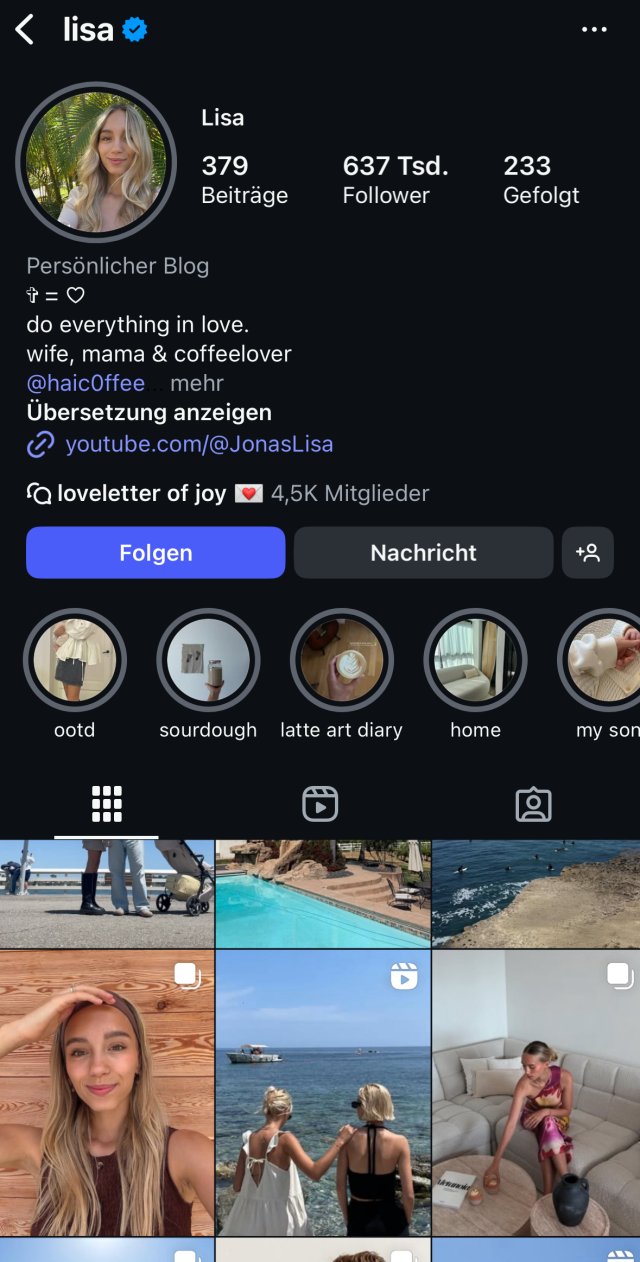
Task: Open the reel of two women by sea
Action: (323, 1093)
